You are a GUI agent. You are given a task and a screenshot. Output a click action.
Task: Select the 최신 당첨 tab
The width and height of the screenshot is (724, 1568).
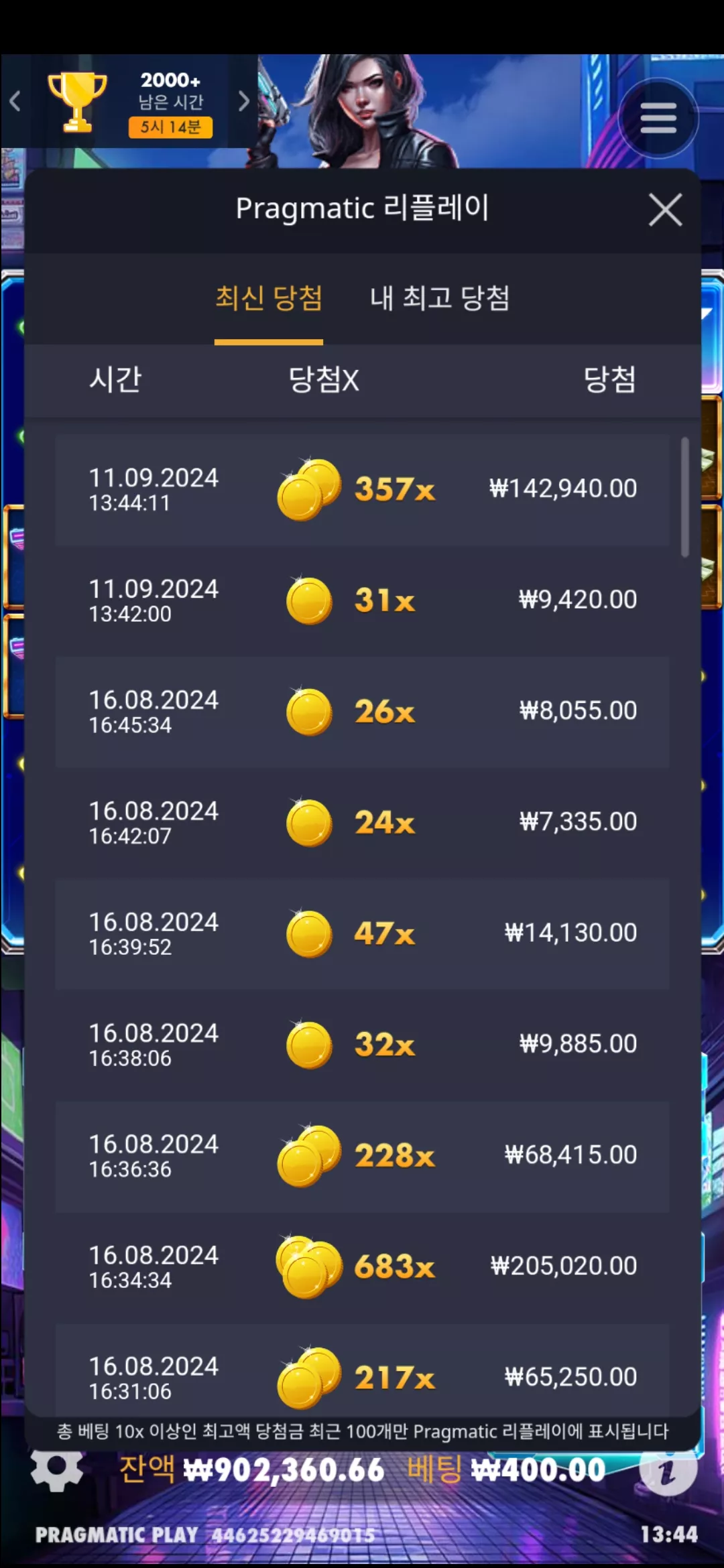(x=269, y=298)
